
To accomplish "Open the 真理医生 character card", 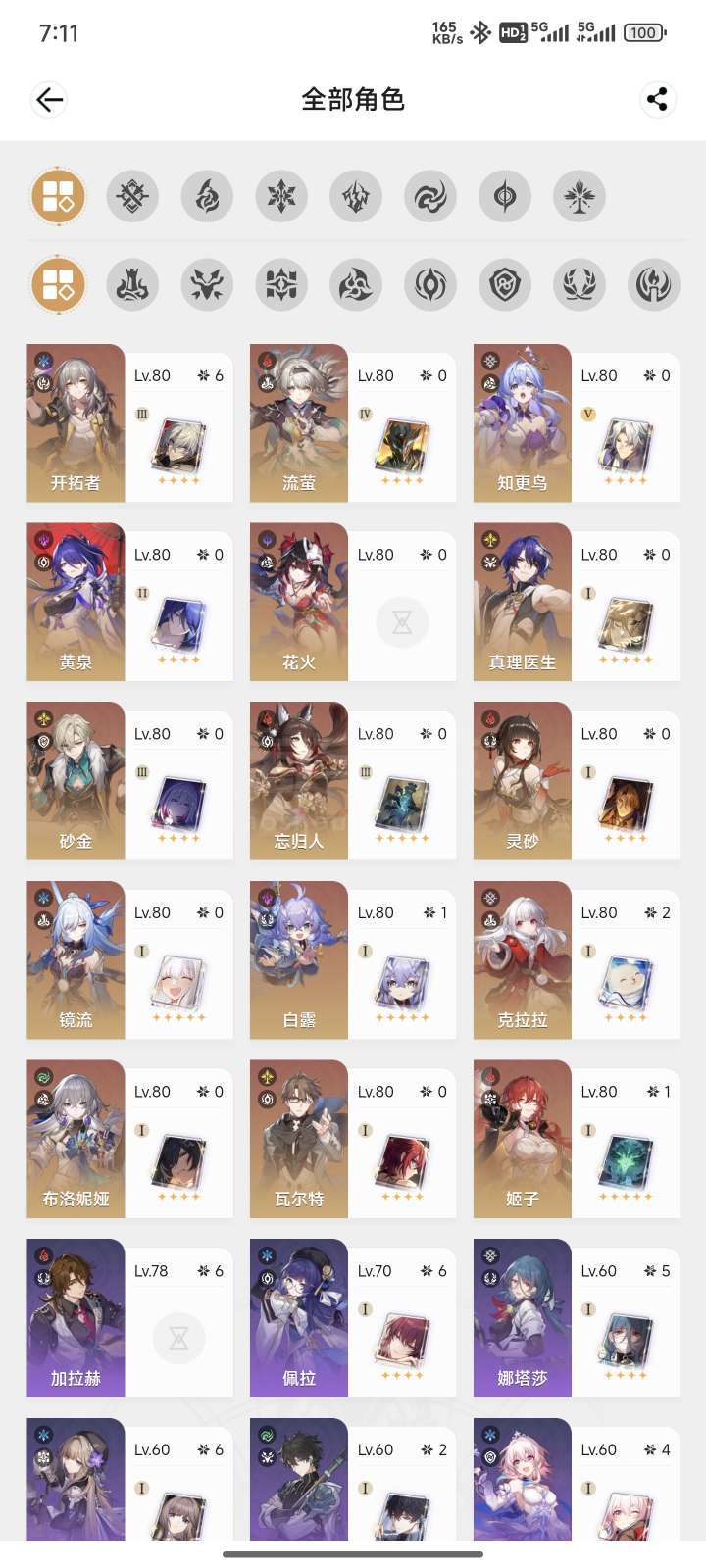I will point(577,602).
